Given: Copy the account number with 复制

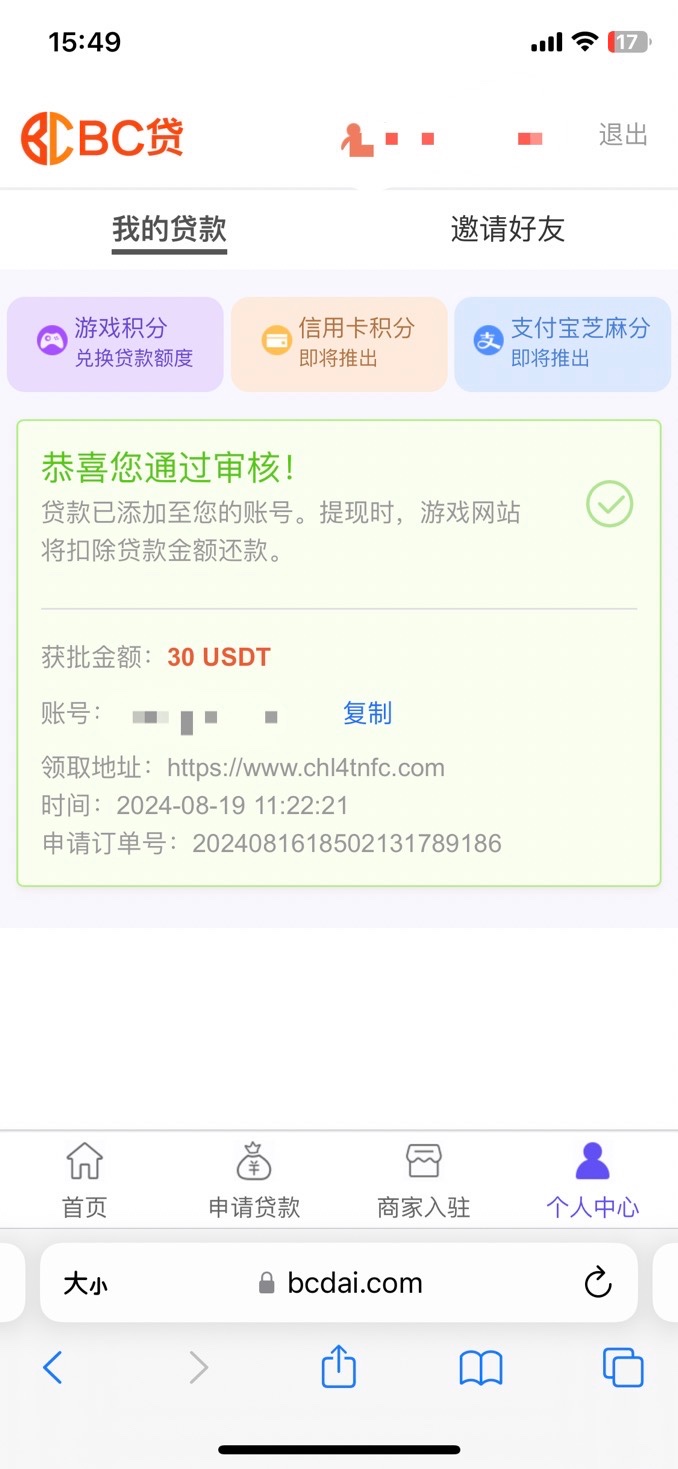Looking at the screenshot, I should [x=367, y=713].
